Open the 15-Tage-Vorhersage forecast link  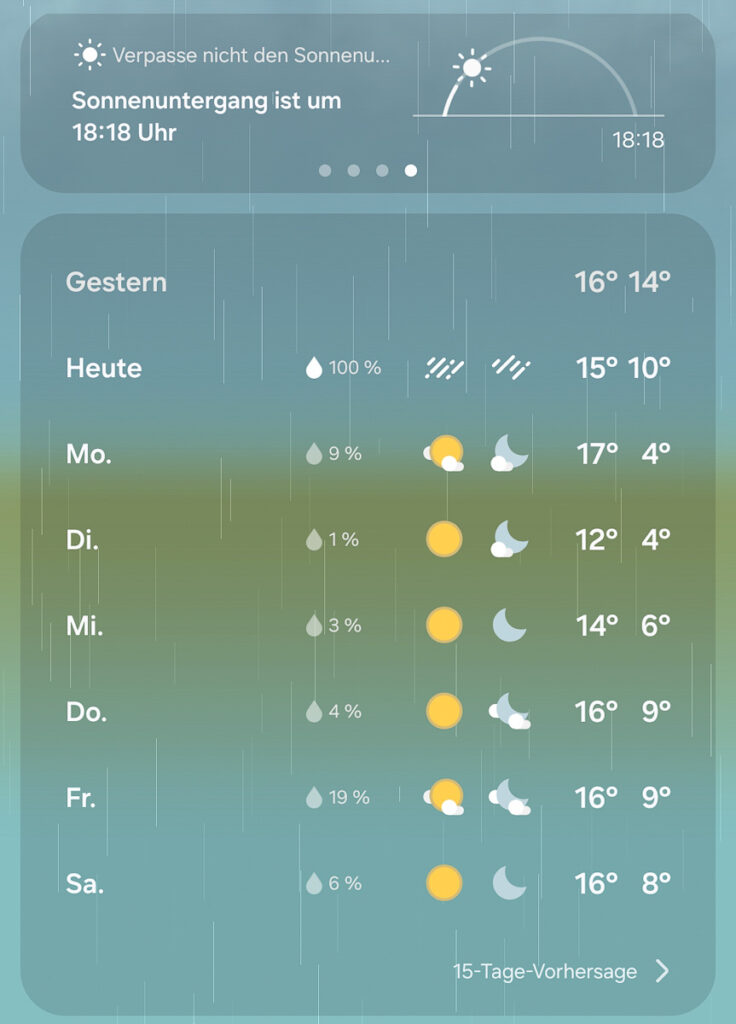pos(559,971)
